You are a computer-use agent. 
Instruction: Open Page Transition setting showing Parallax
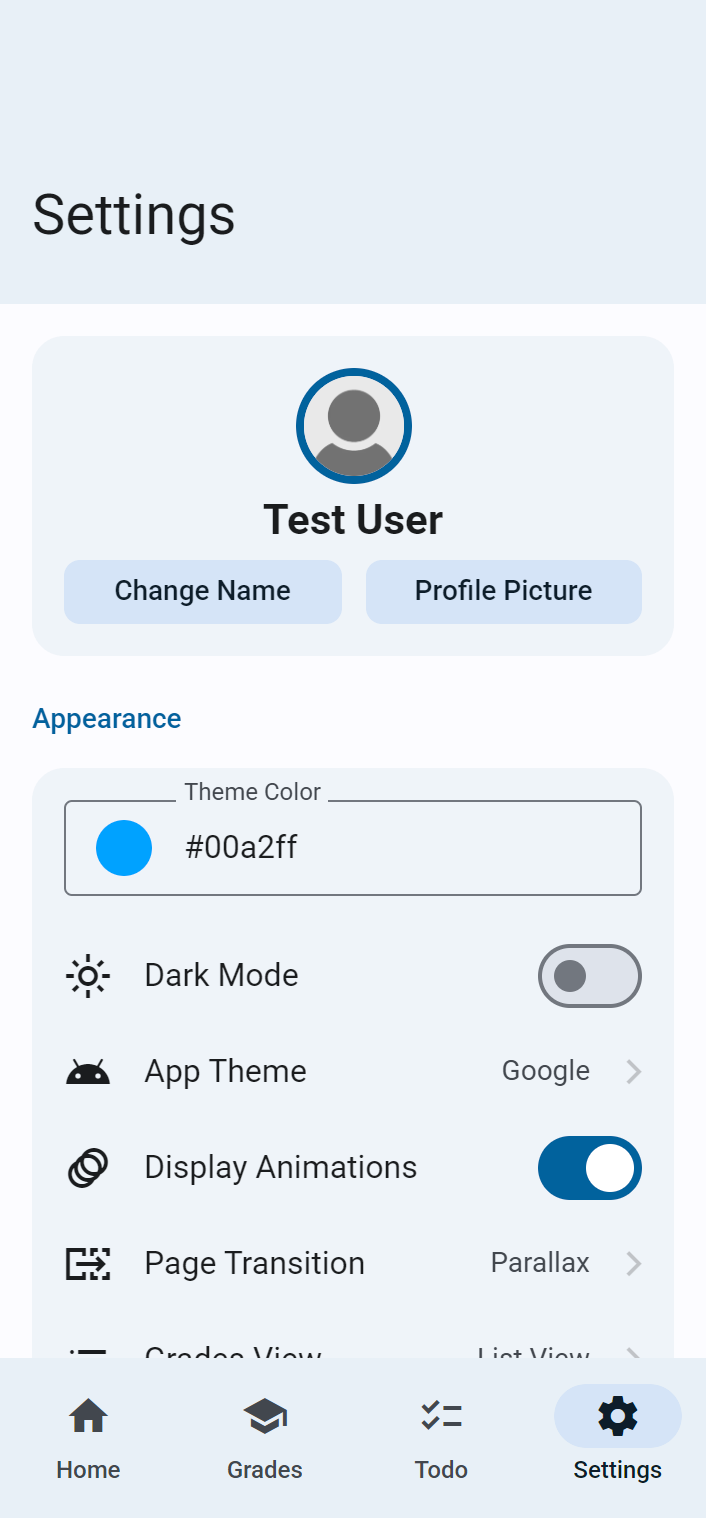[353, 1264]
